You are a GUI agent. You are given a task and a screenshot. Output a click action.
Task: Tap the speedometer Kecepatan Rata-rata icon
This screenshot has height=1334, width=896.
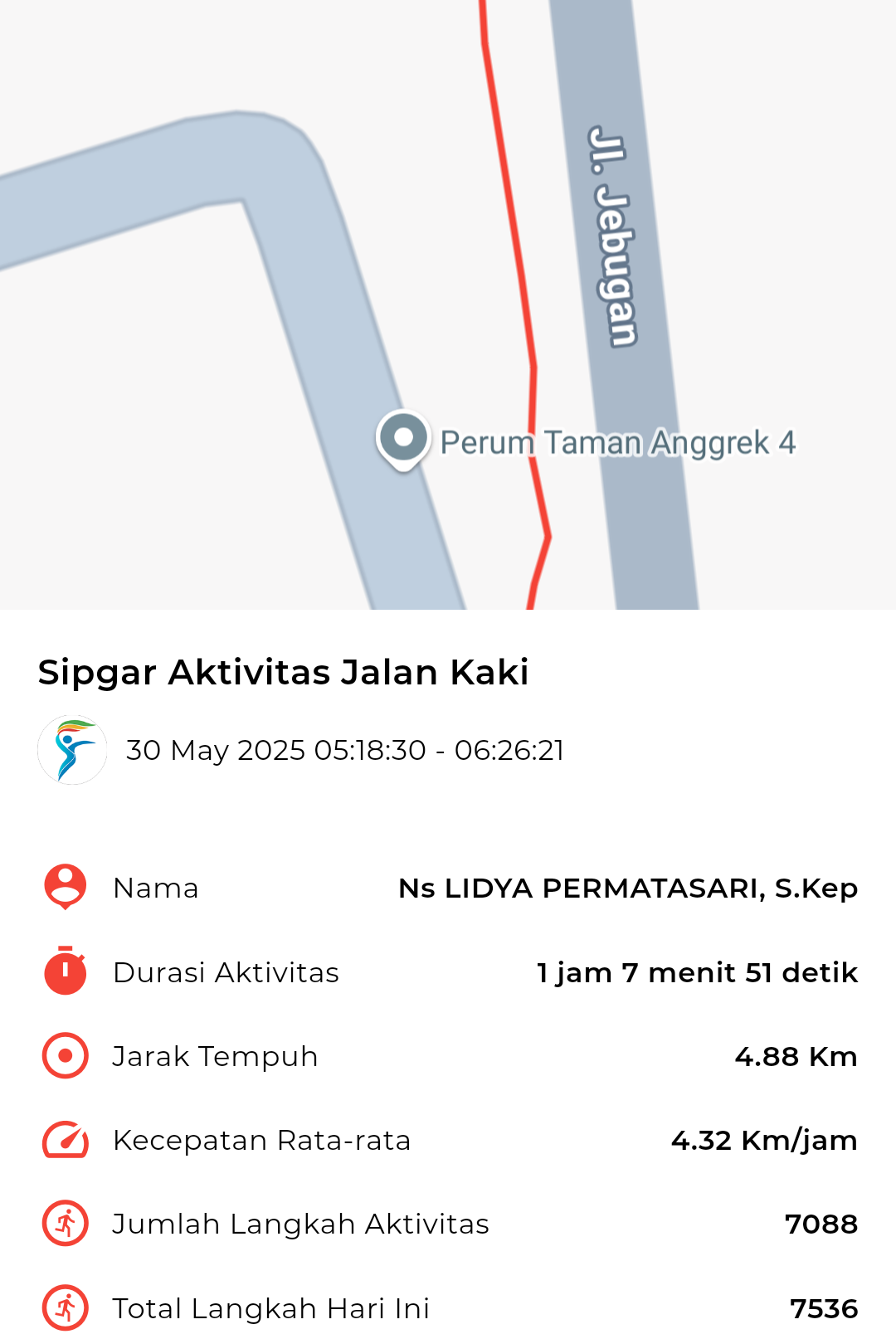click(64, 1140)
